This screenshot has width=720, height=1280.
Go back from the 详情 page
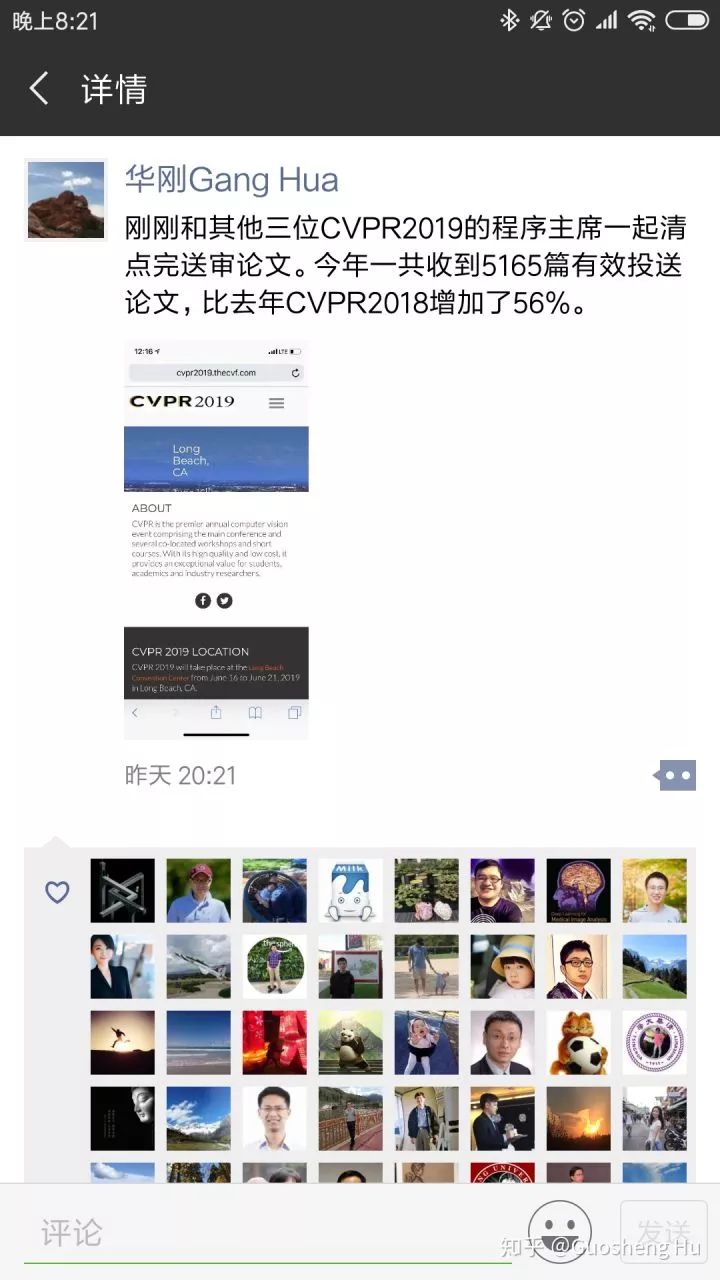point(40,89)
